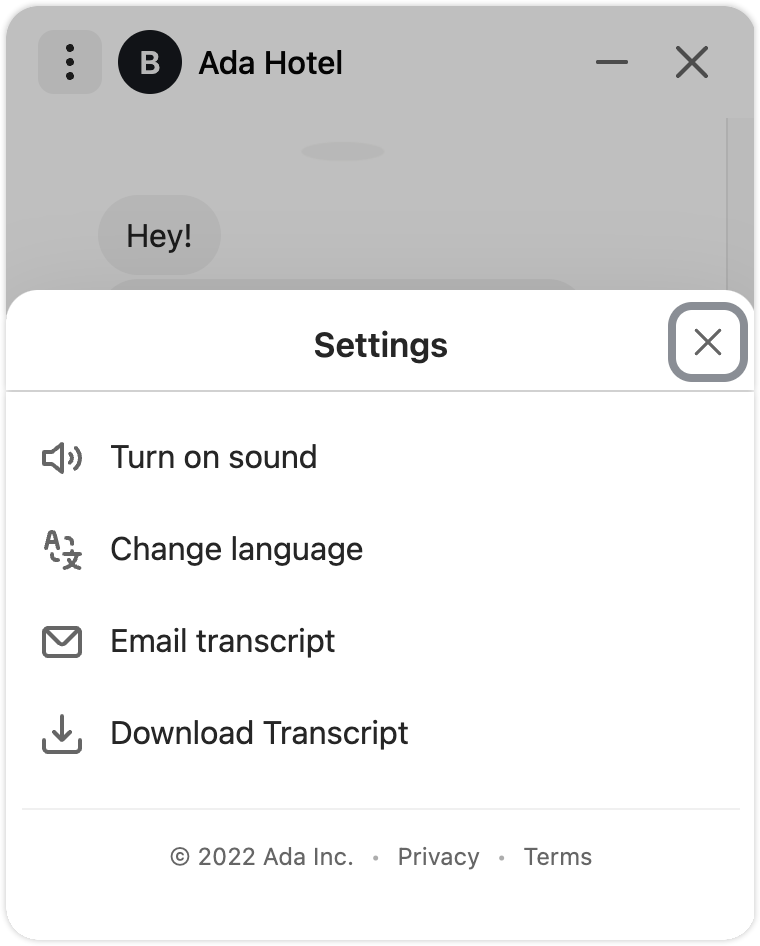Minimize the Ada Hotel chat window

pyautogui.click(x=612, y=62)
